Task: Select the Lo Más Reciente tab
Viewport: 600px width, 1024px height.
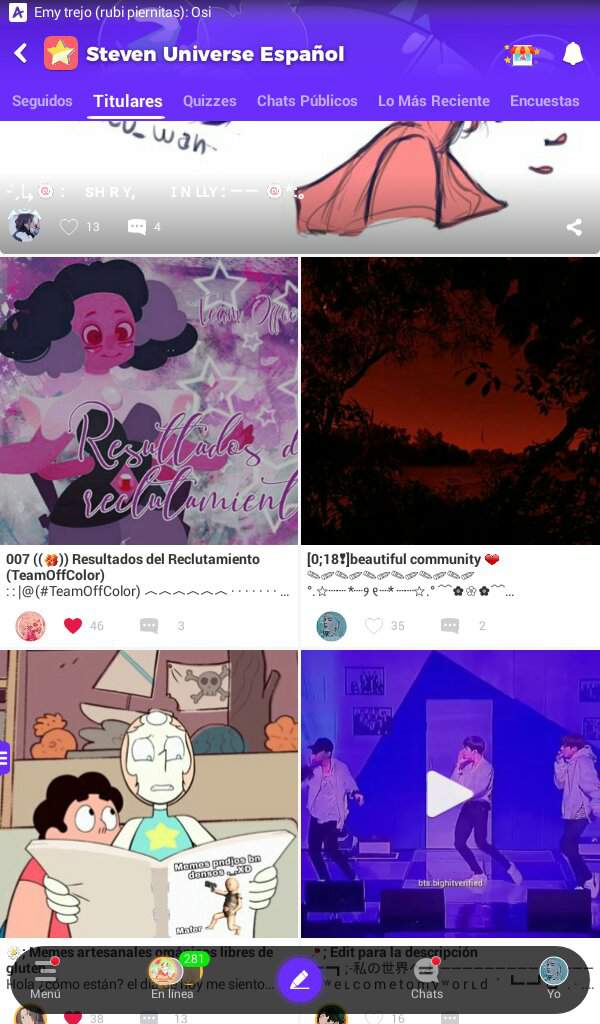Action: tap(434, 101)
